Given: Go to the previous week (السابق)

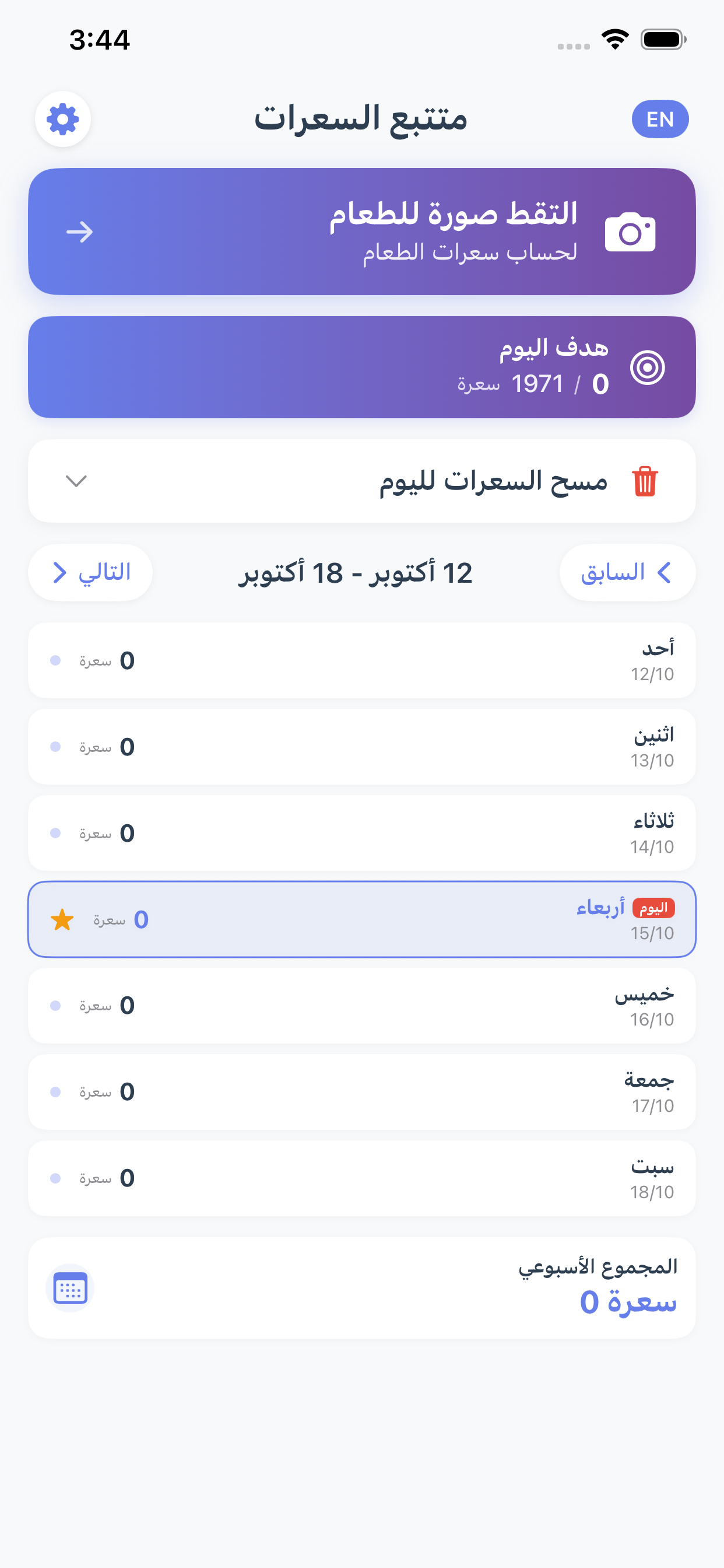Looking at the screenshot, I should 627,573.
